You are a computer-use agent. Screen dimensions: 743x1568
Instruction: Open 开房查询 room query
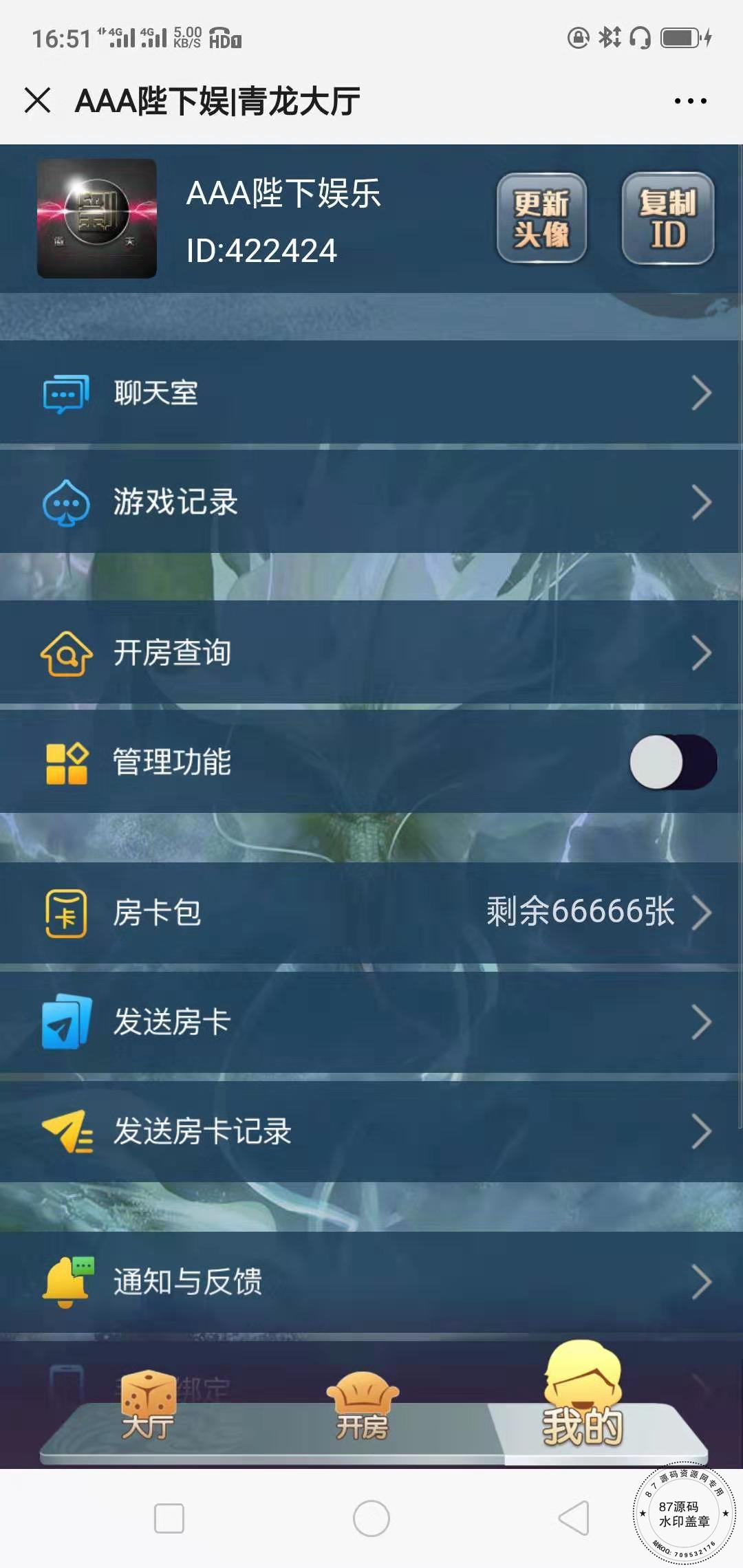coord(371,653)
